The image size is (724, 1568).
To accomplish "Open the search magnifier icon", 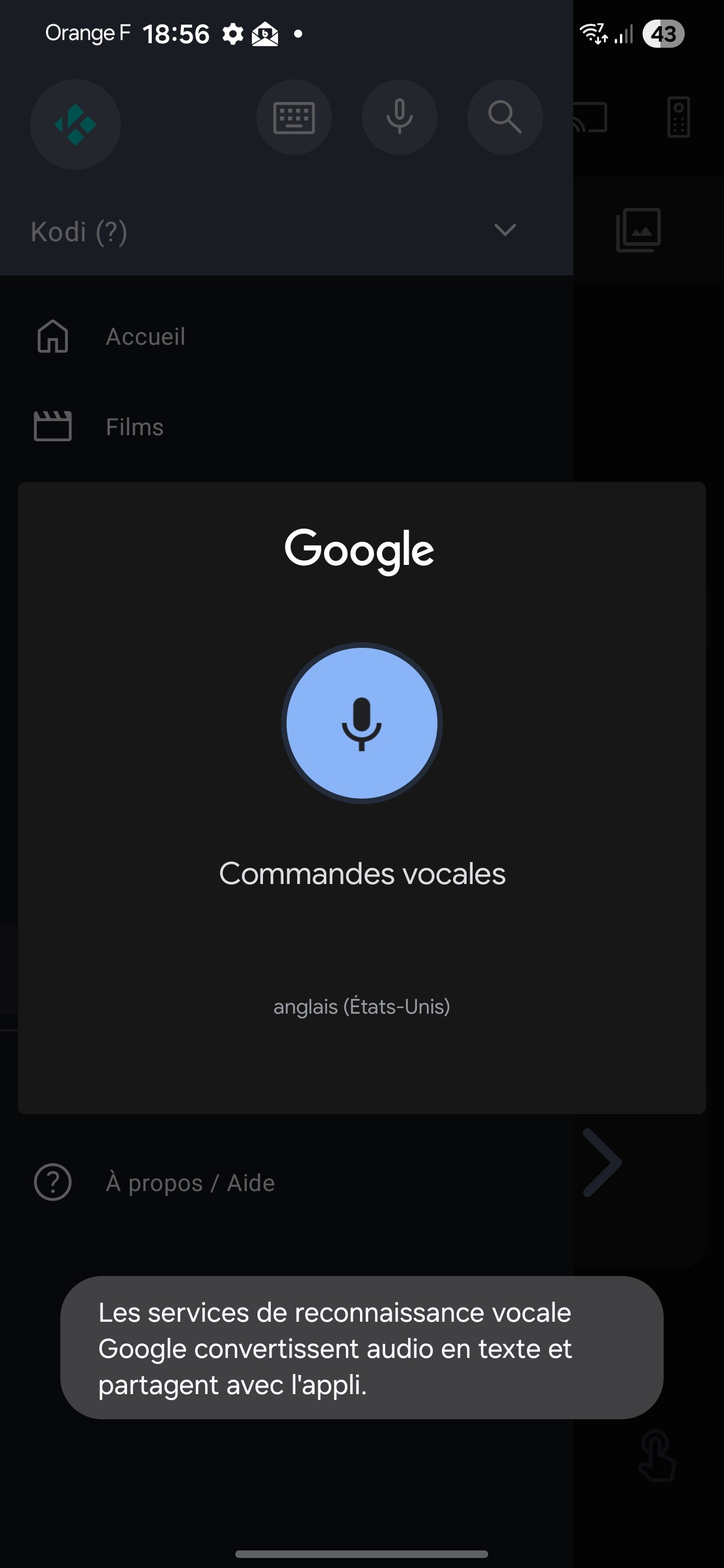I will point(505,117).
